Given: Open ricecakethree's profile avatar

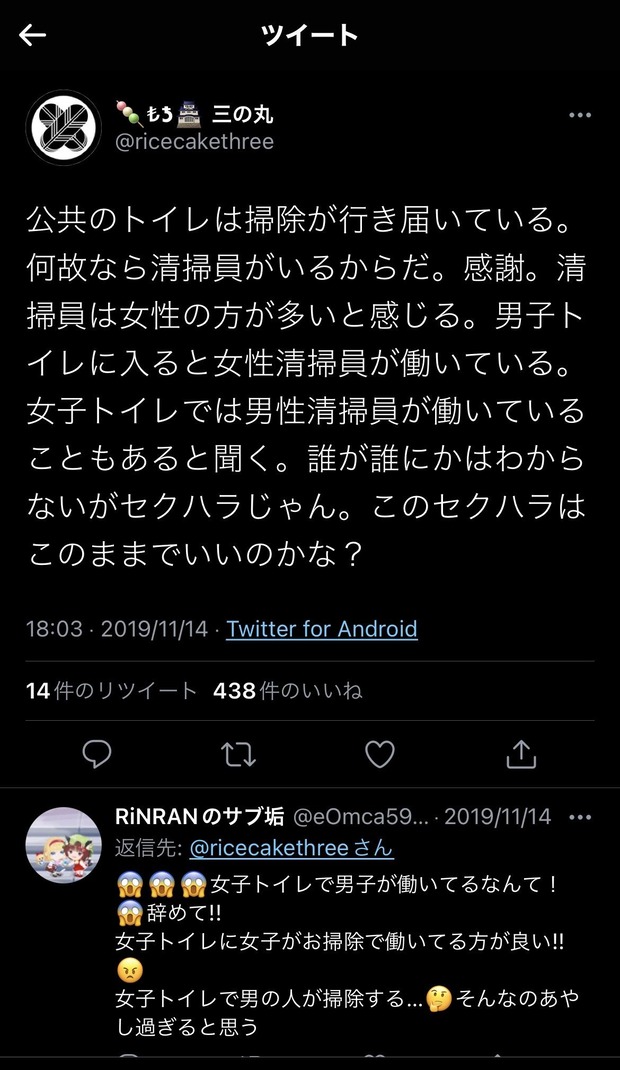Looking at the screenshot, I should click(x=63, y=129).
